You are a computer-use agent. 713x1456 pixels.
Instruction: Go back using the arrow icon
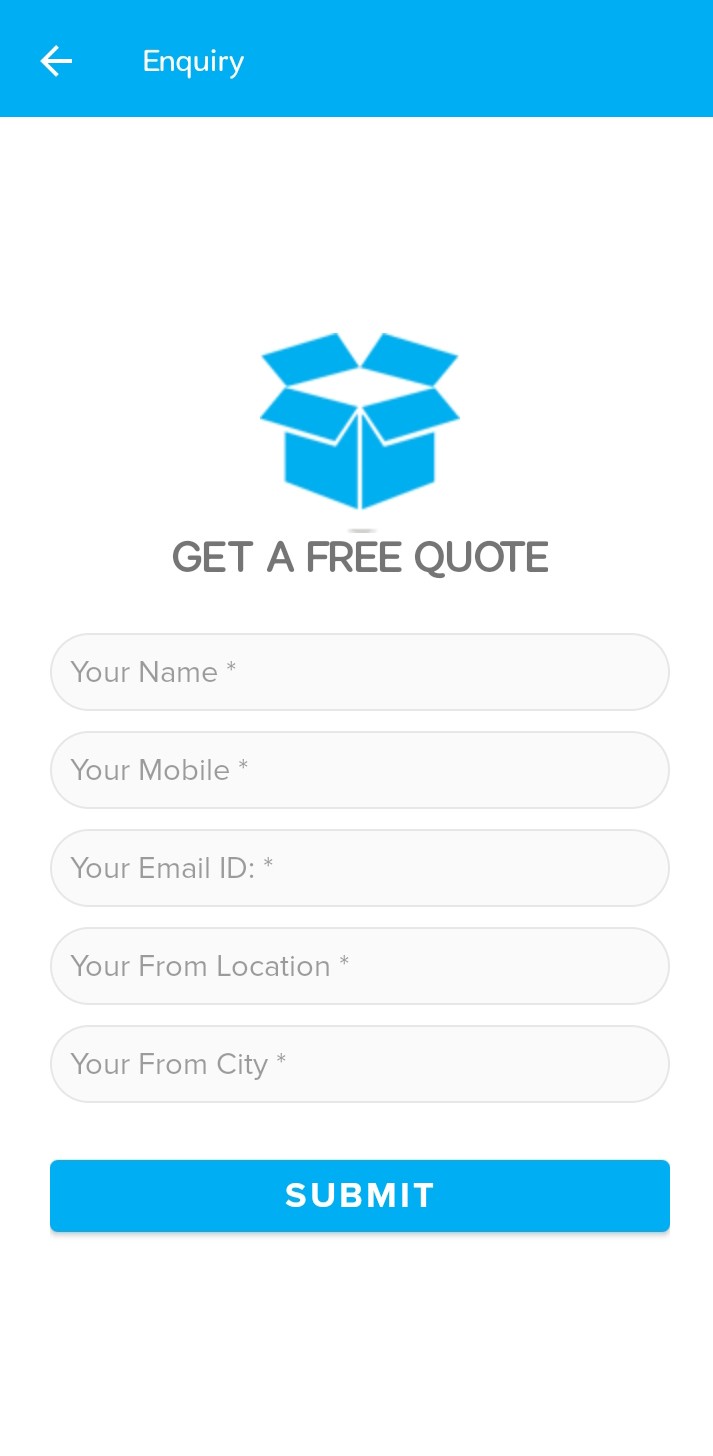(x=56, y=61)
